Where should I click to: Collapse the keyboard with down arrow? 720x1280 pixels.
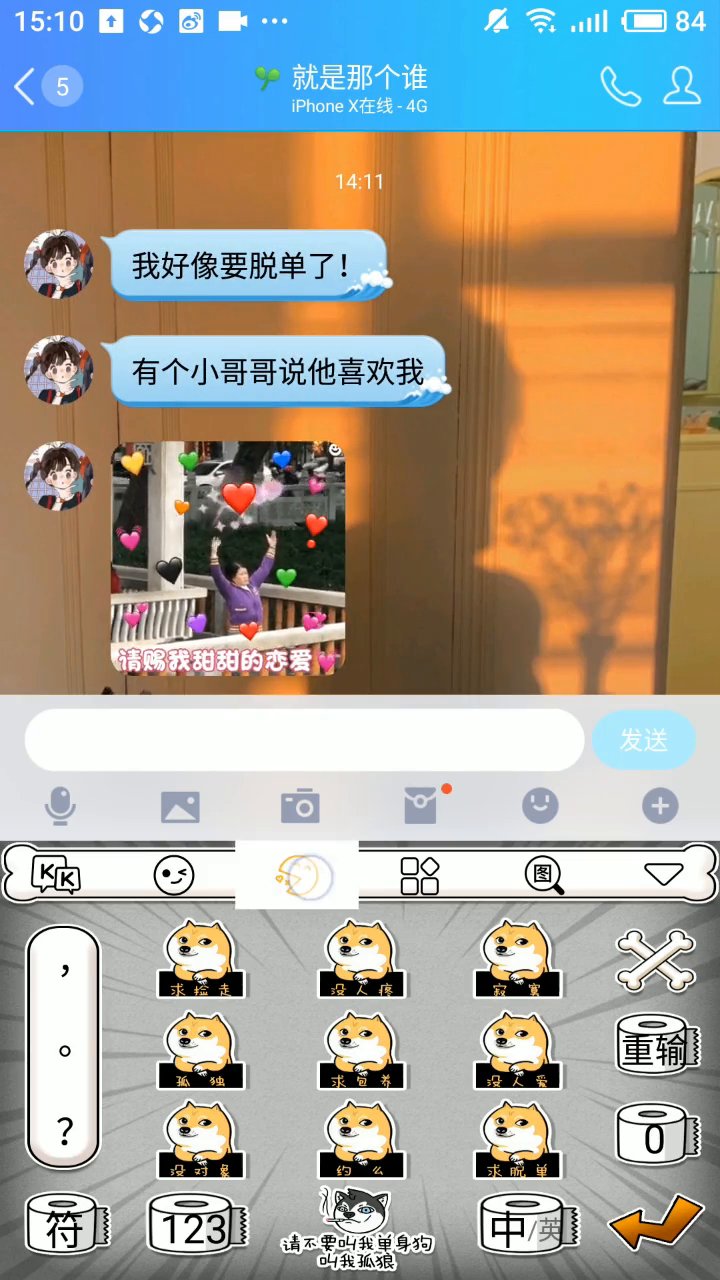coord(663,875)
